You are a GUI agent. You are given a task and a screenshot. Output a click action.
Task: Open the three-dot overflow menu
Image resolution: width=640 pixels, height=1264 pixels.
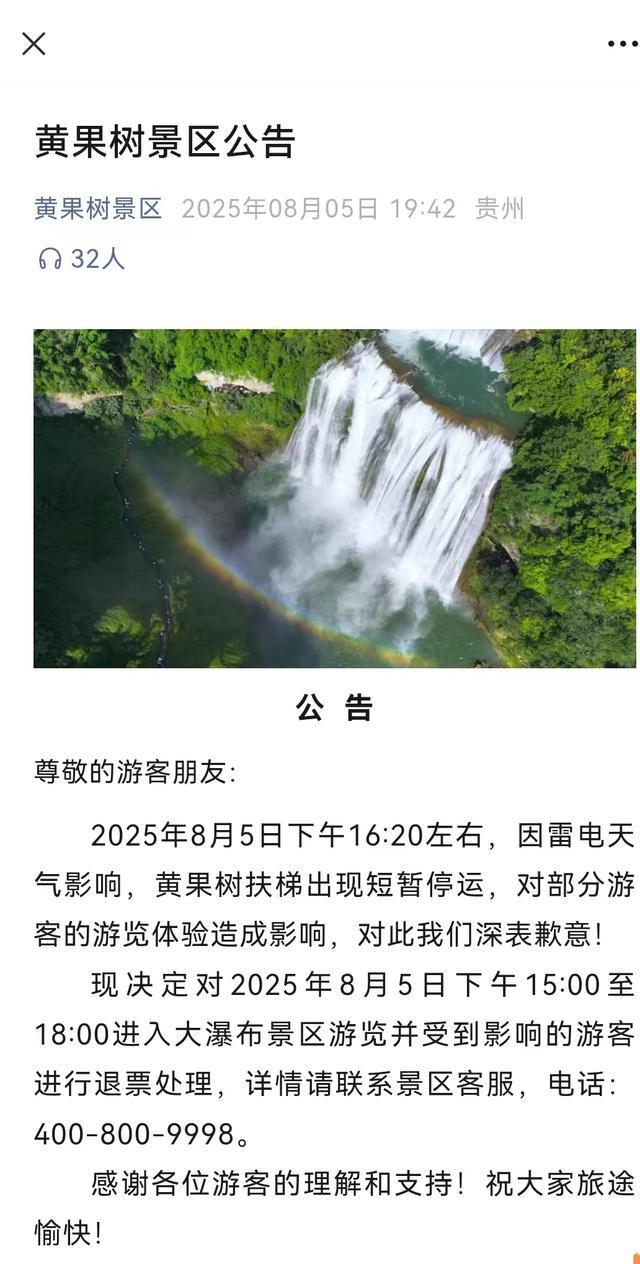(622, 44)
